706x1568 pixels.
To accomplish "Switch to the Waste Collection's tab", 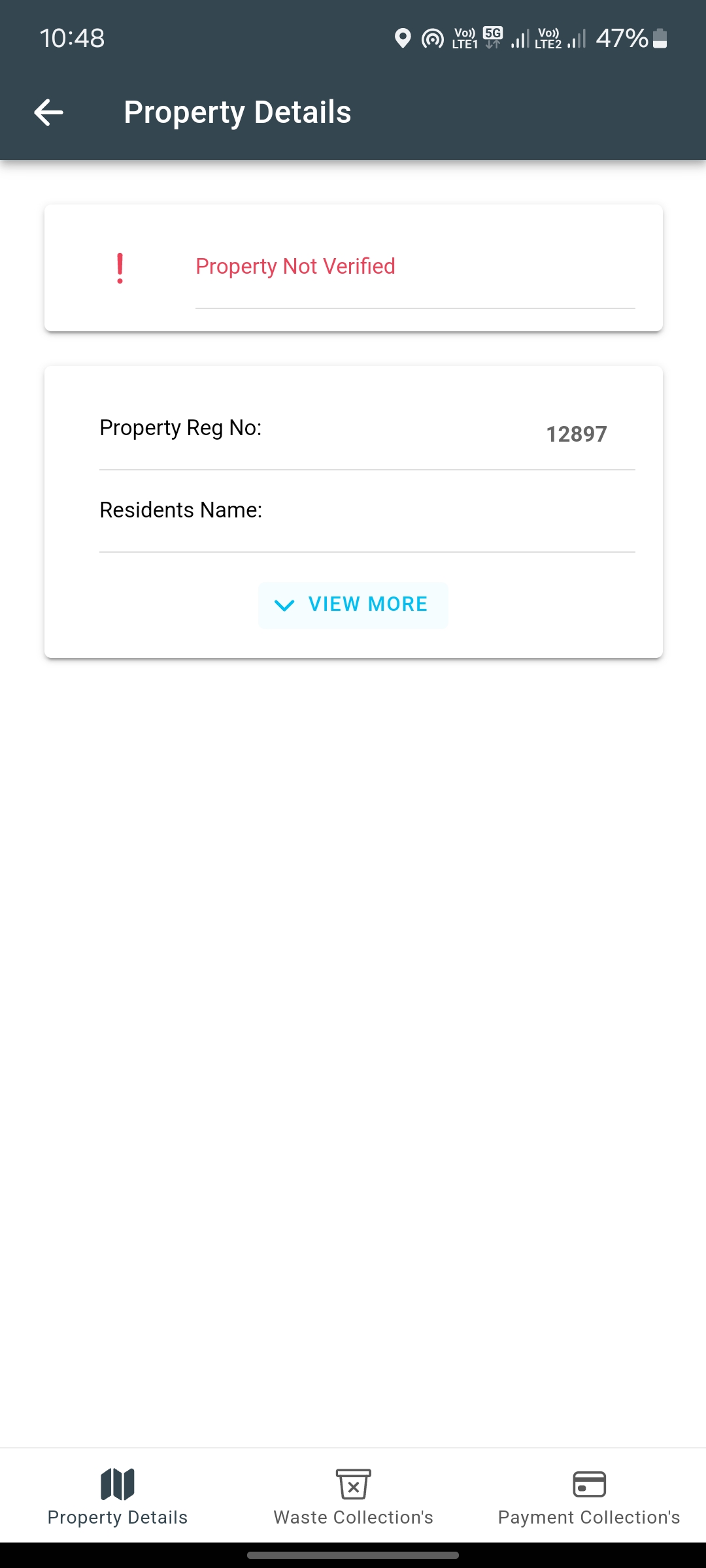I will pyautogui.click(x=353, y=1496).
